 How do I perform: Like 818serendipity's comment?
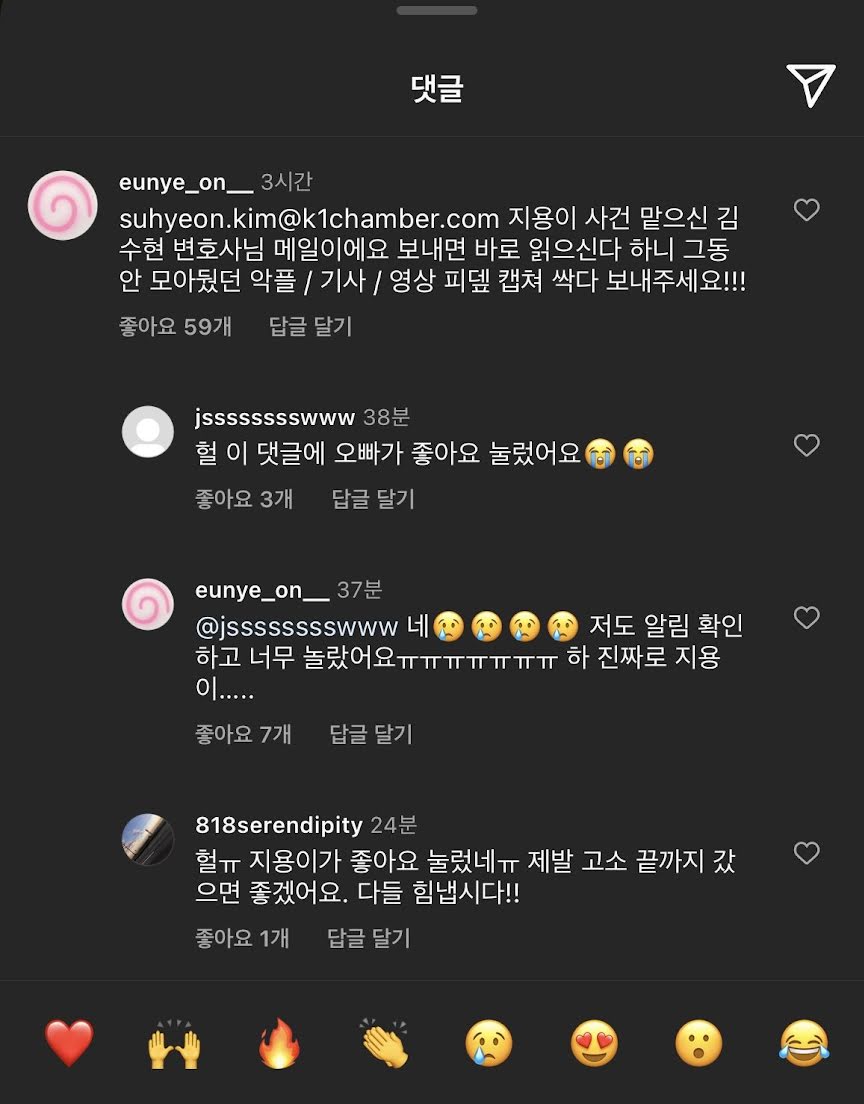click(x=806, y=853)
